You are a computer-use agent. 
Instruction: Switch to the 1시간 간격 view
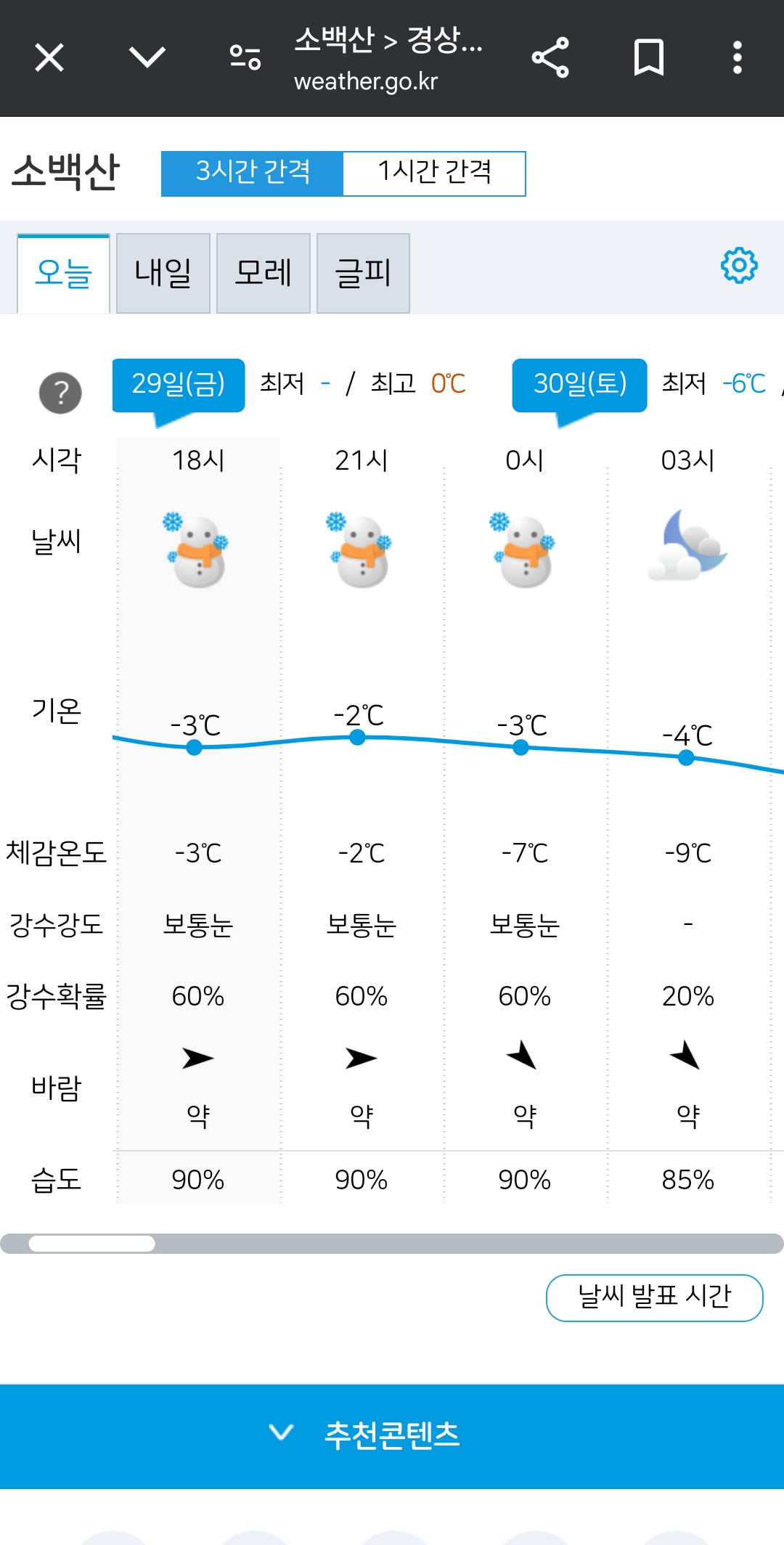(434, 174)
